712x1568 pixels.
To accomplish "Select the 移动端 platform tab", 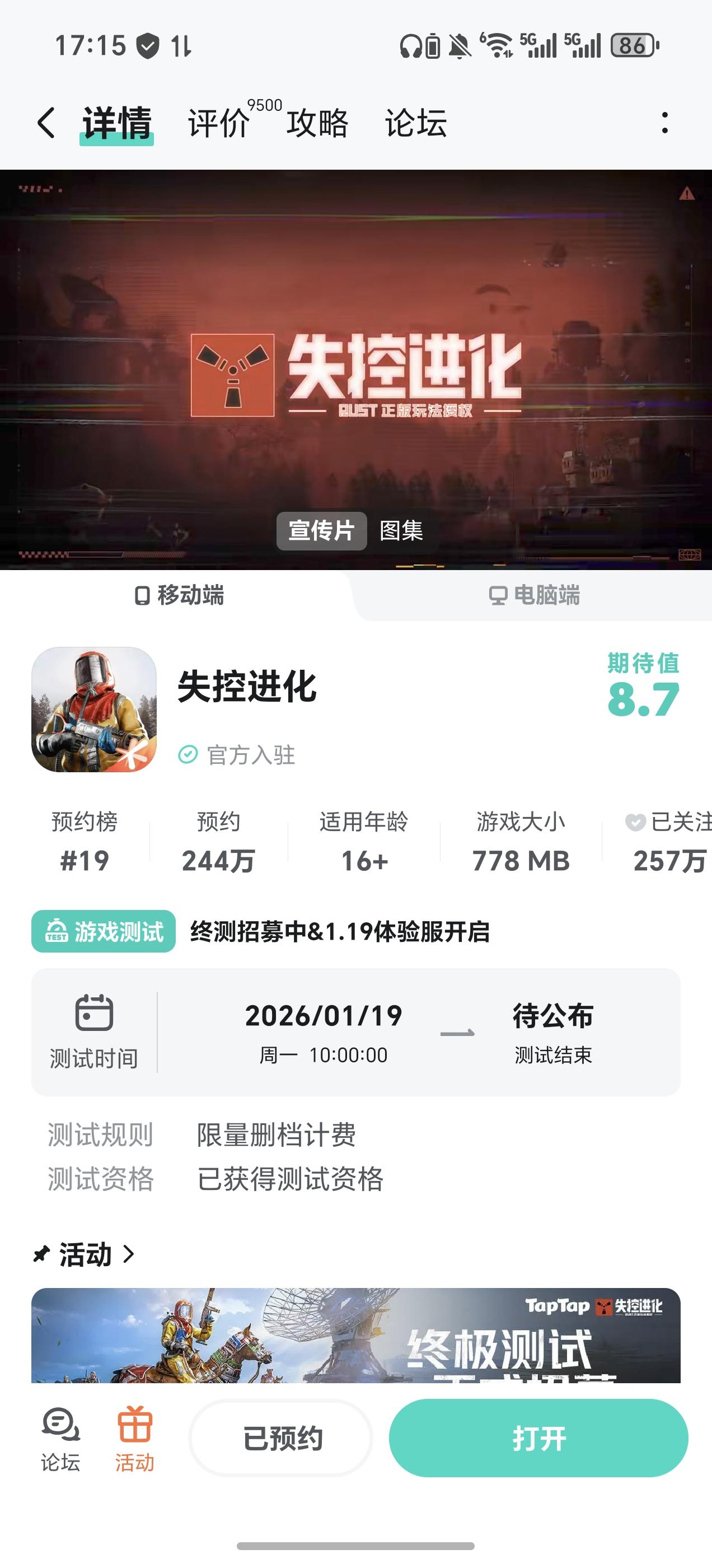I will click(179, 595).
